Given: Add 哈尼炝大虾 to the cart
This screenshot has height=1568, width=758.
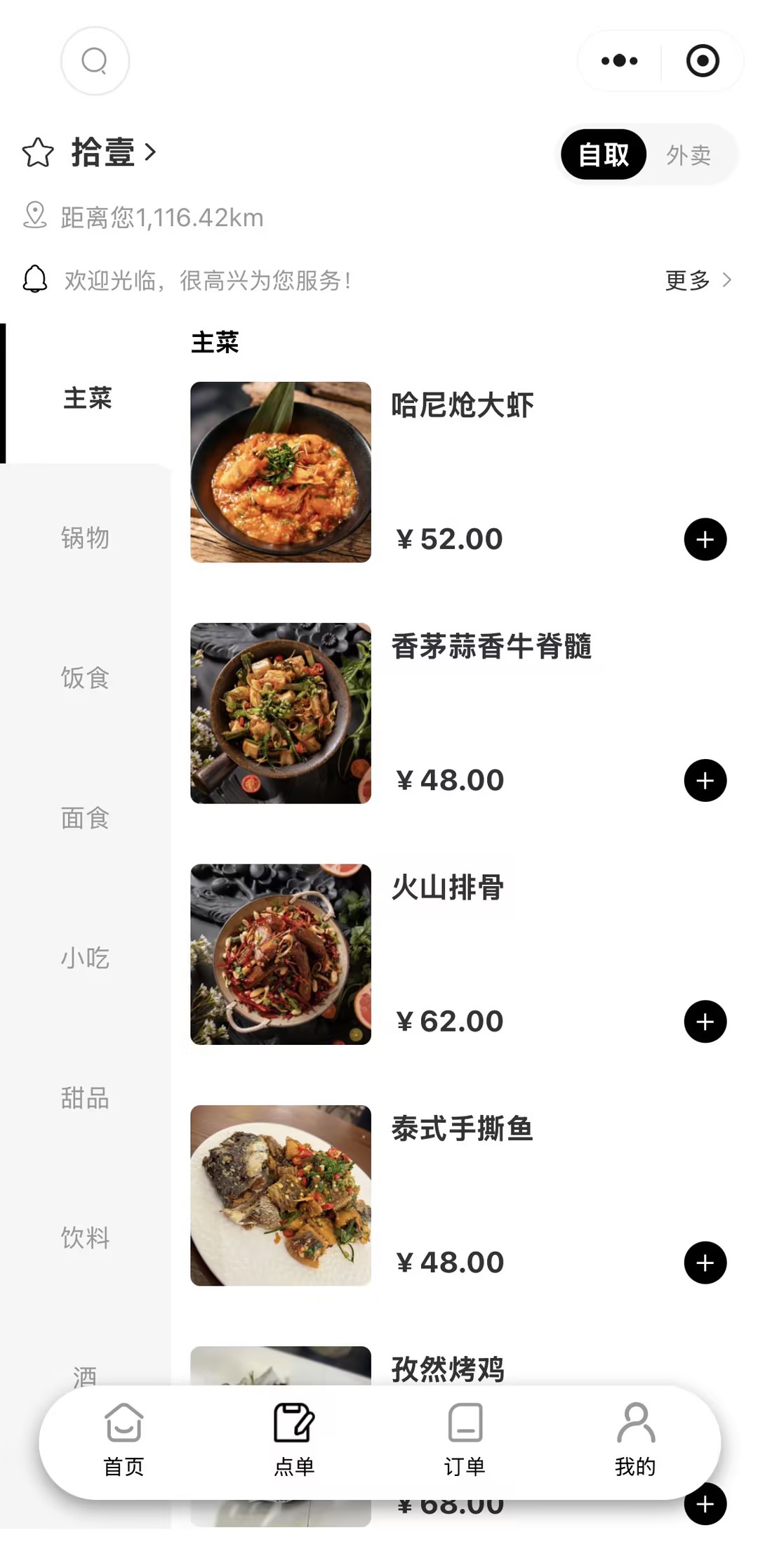Looking at the screenshot, I should point(705,539).
